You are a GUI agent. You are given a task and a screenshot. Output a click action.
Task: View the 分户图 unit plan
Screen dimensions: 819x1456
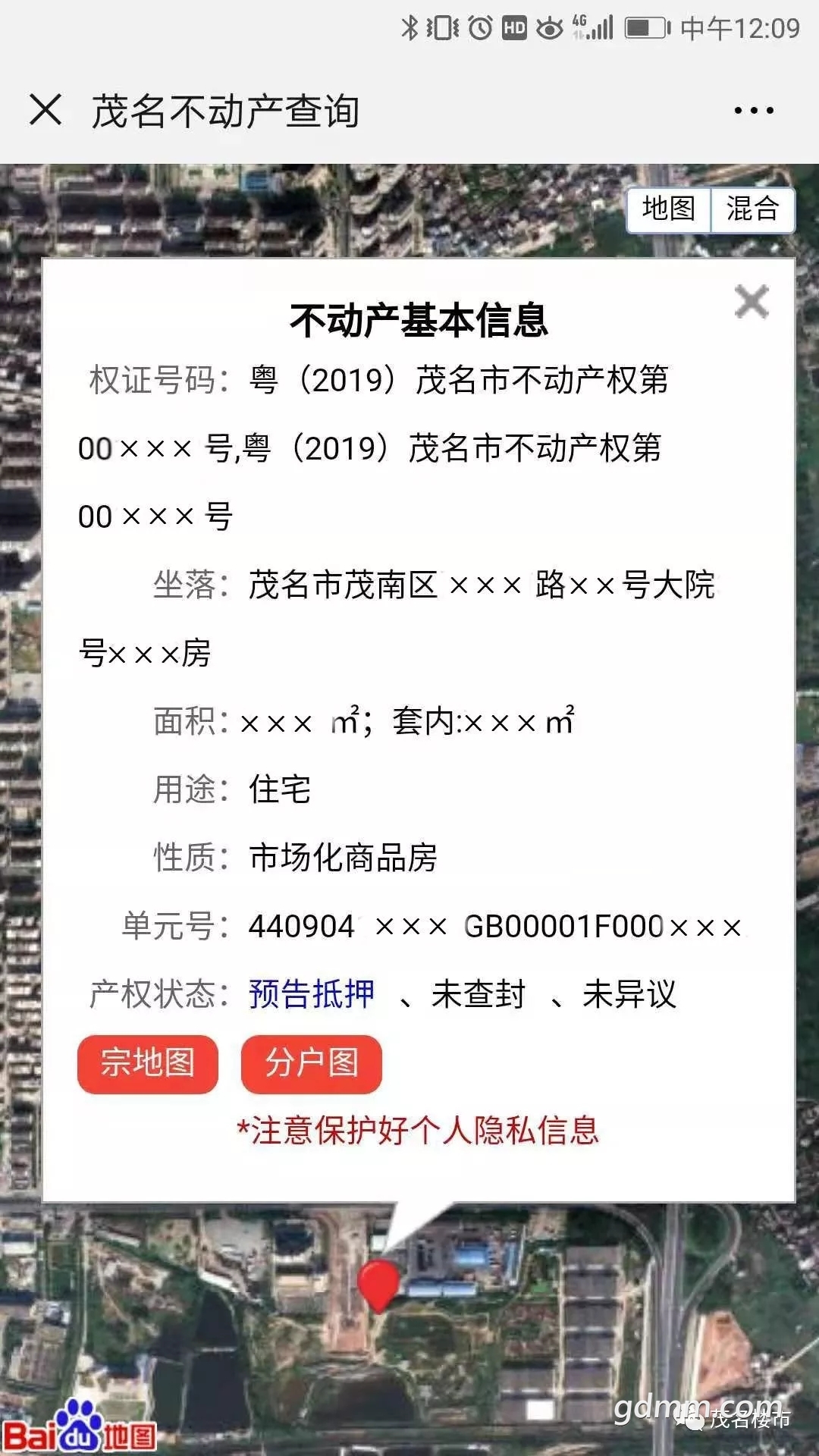pos(312,1063)
